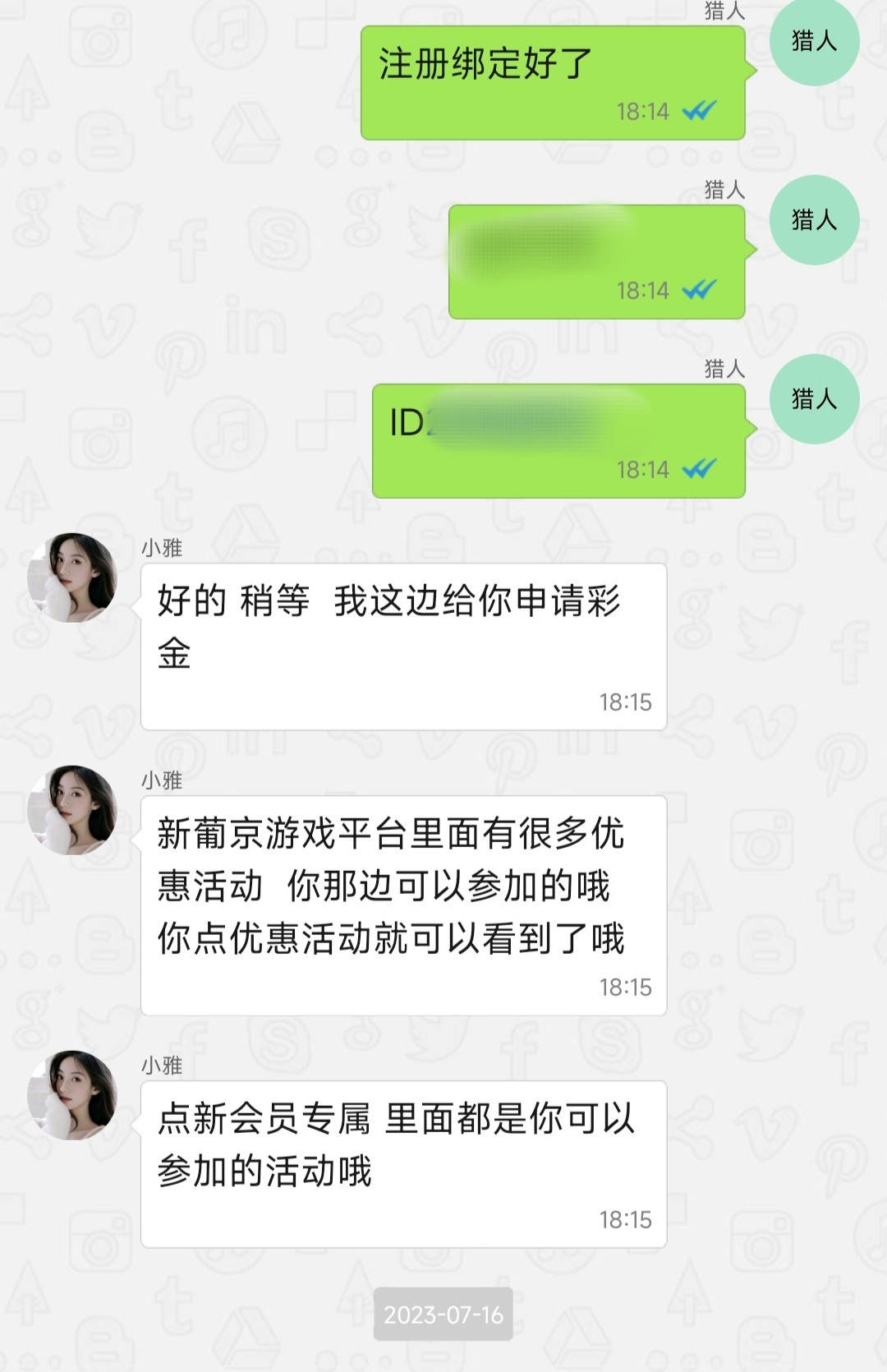Viewport: 887px width, 1372px height.
Task: View 小雅's profile from the 点新会员专属 message
Action: tap(72, 1095)
